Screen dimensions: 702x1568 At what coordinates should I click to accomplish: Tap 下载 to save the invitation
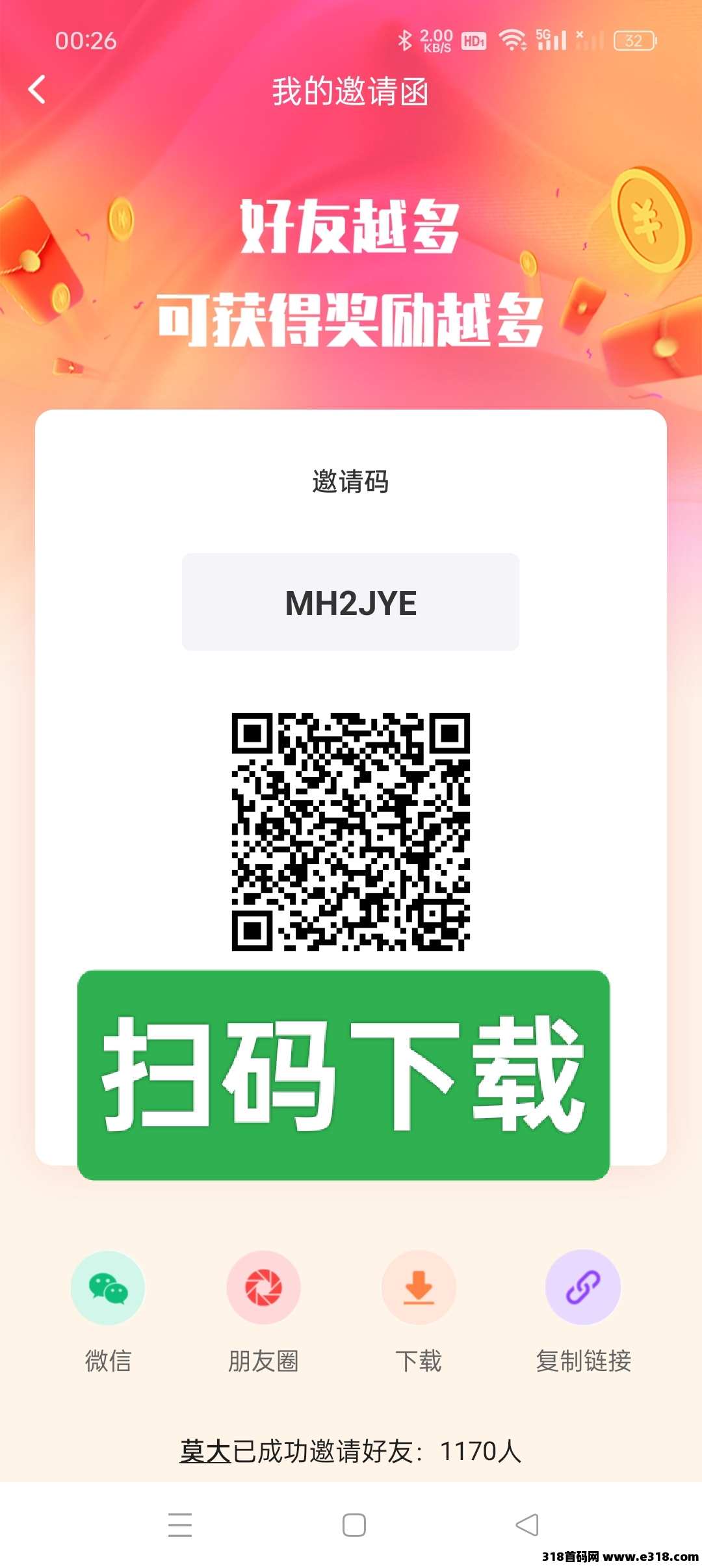coord(419,1288)
